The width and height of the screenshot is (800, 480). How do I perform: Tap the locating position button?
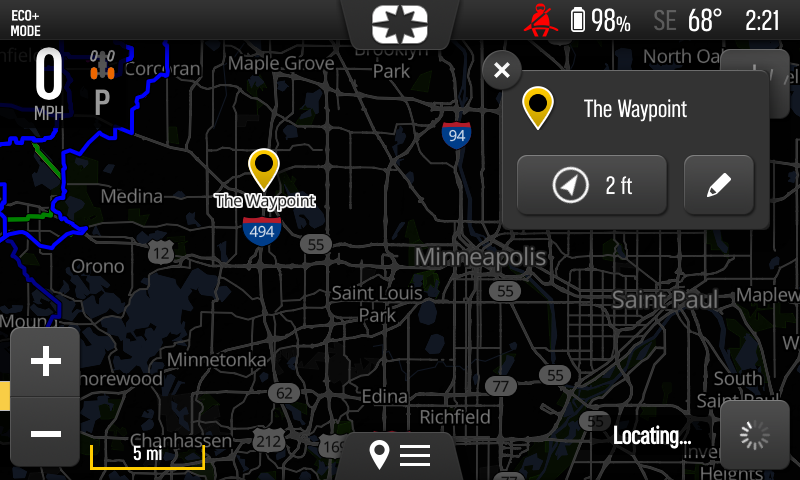tap(755, 435)
